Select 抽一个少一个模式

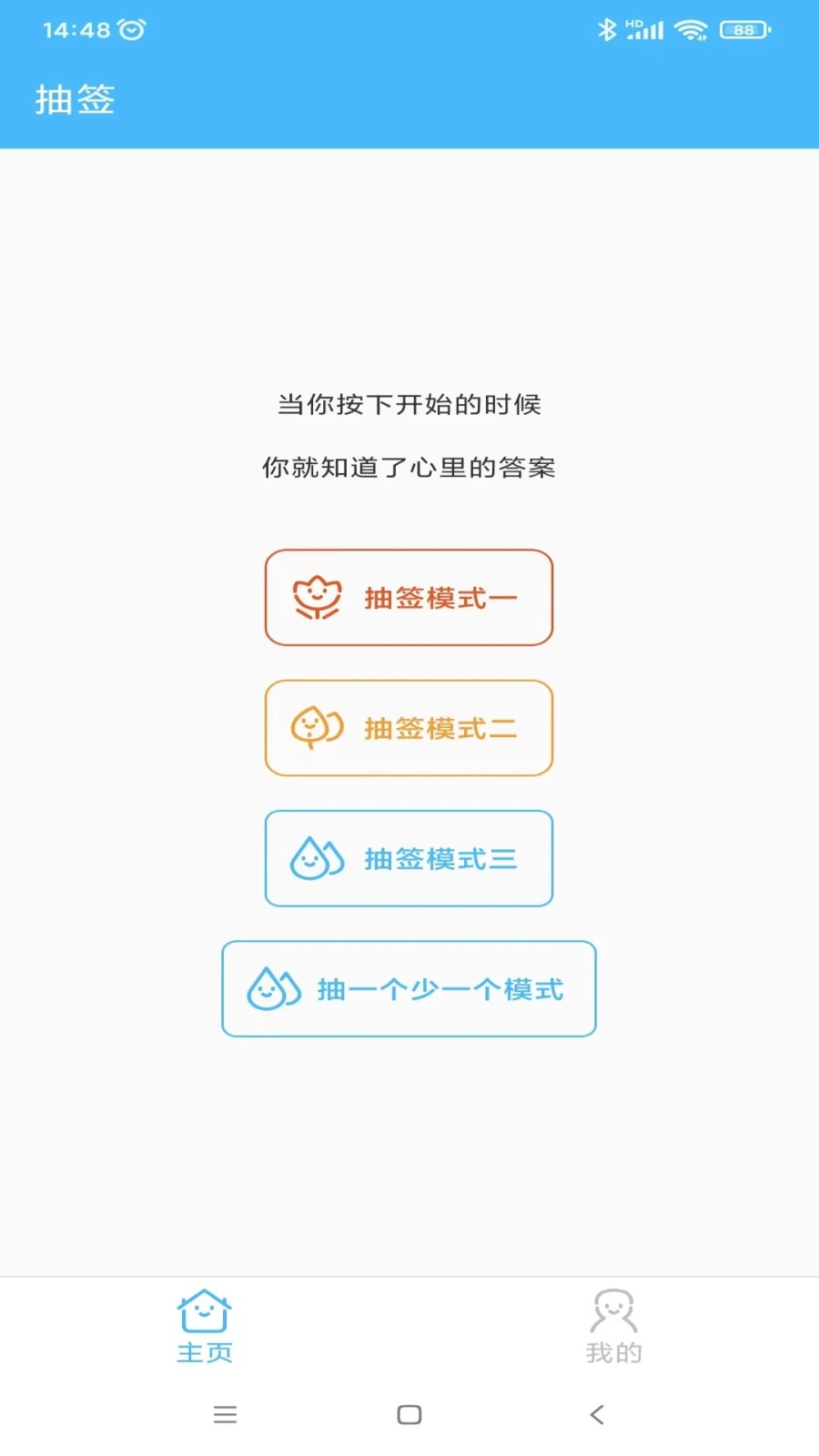[x=409, y=988]
